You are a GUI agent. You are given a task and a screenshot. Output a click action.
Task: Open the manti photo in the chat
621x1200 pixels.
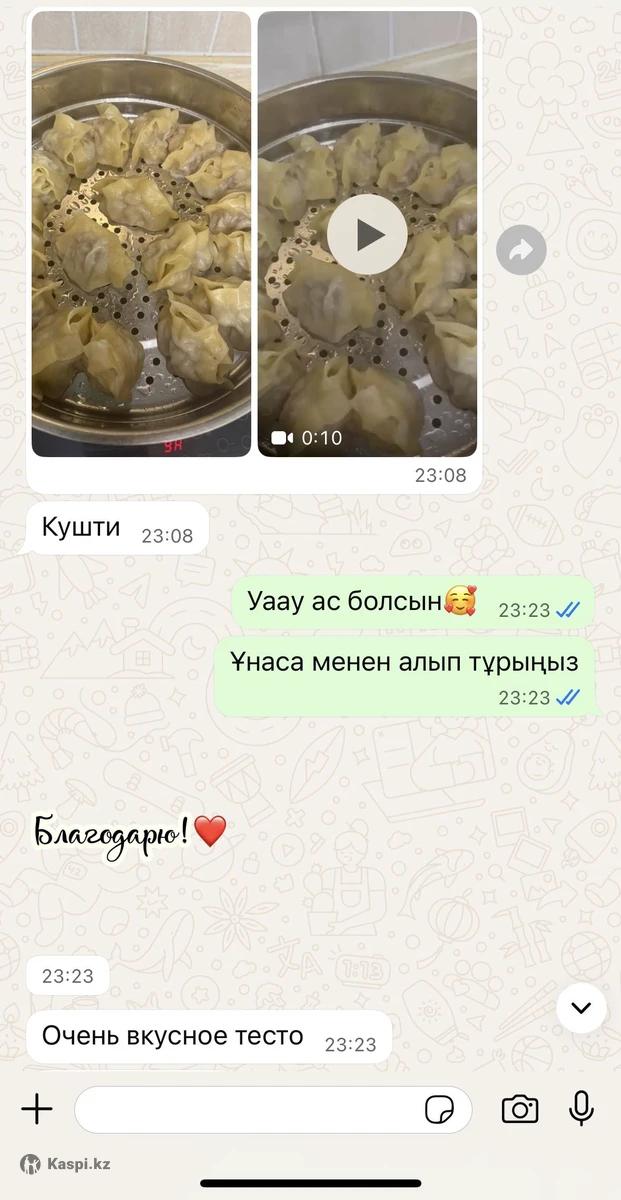(x=141, y=233)
